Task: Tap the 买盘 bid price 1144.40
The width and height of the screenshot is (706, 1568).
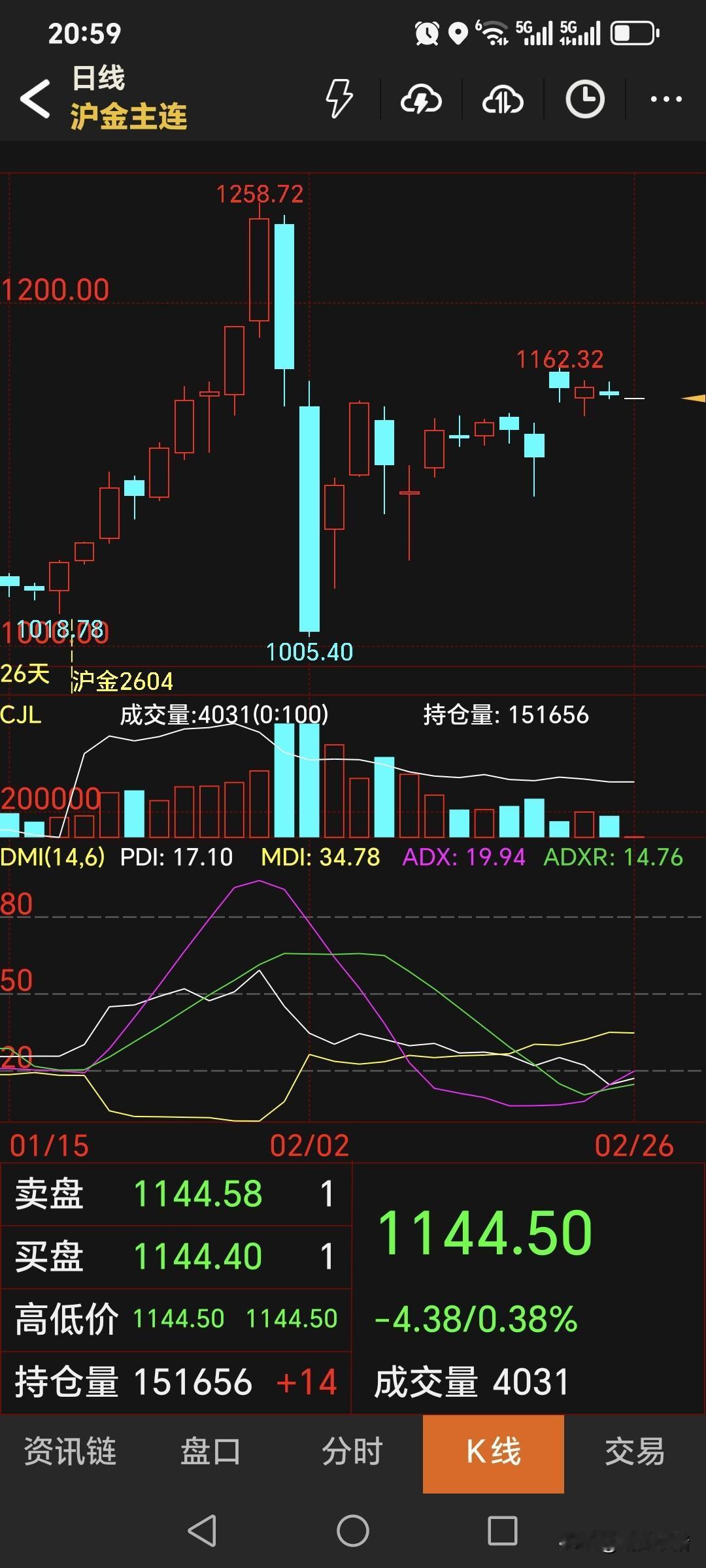Action: click(x=201, y=1255)
